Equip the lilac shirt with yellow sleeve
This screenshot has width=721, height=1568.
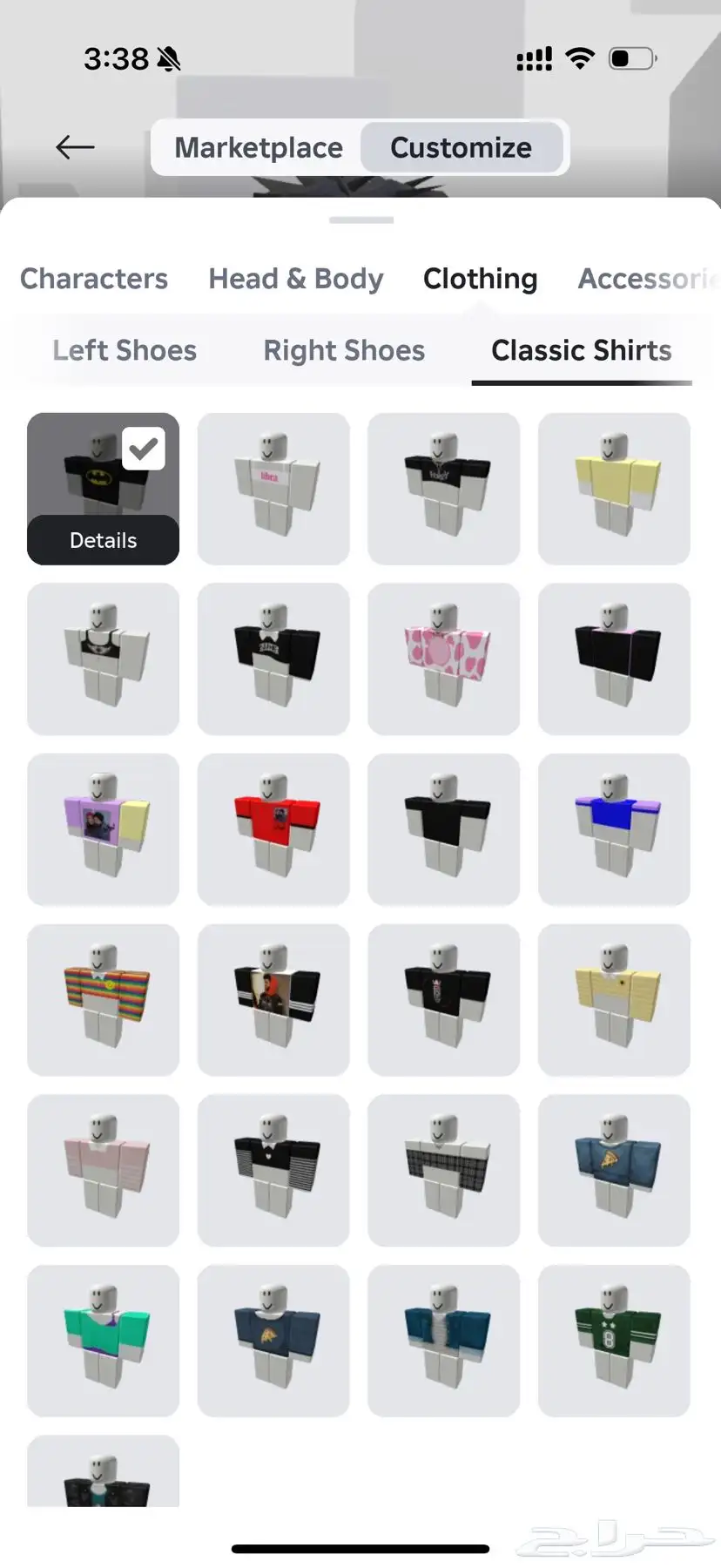click(x=103, y=829)
